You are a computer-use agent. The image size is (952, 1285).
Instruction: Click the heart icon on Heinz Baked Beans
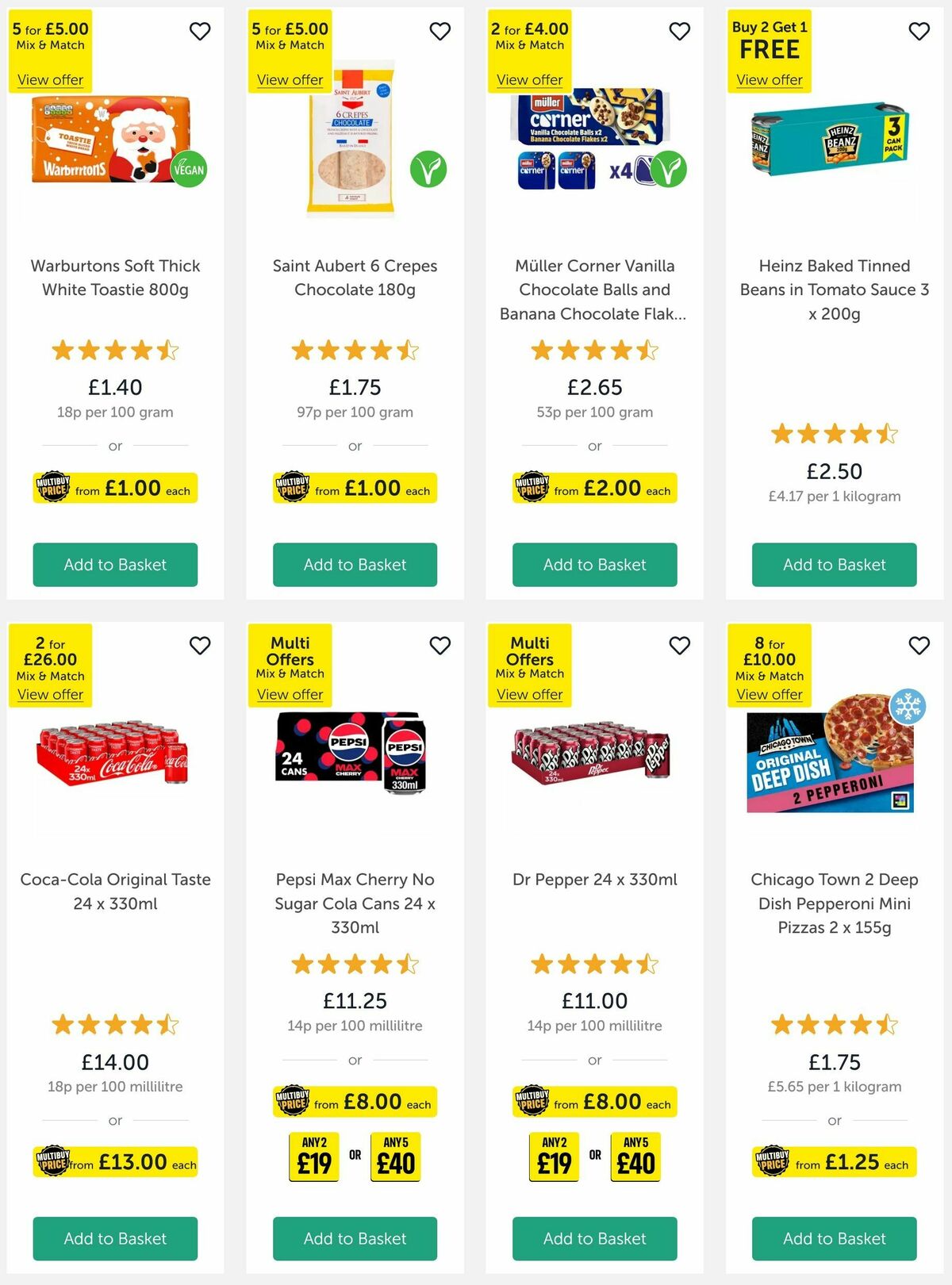pos(919,32)
